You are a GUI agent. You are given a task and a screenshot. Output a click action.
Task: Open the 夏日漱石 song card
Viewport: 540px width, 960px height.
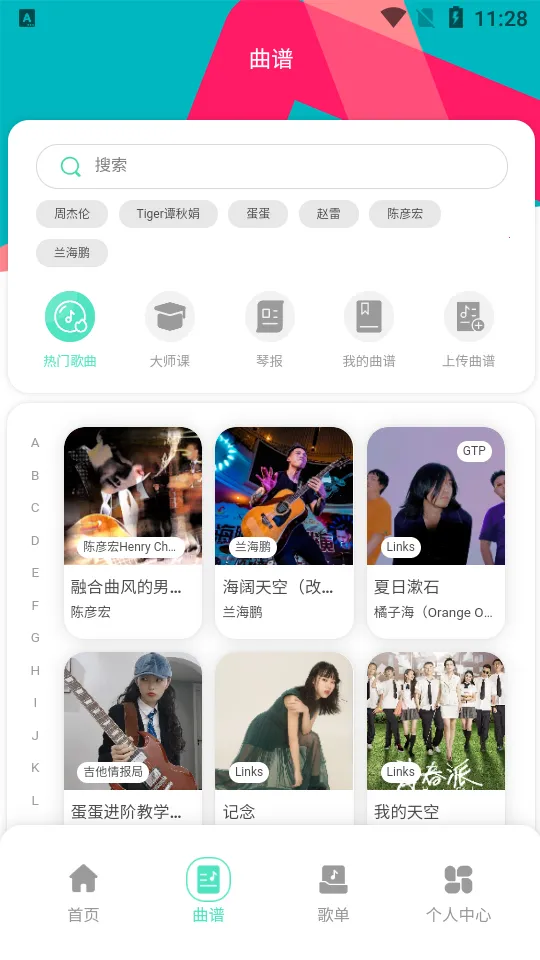(436, 533)
